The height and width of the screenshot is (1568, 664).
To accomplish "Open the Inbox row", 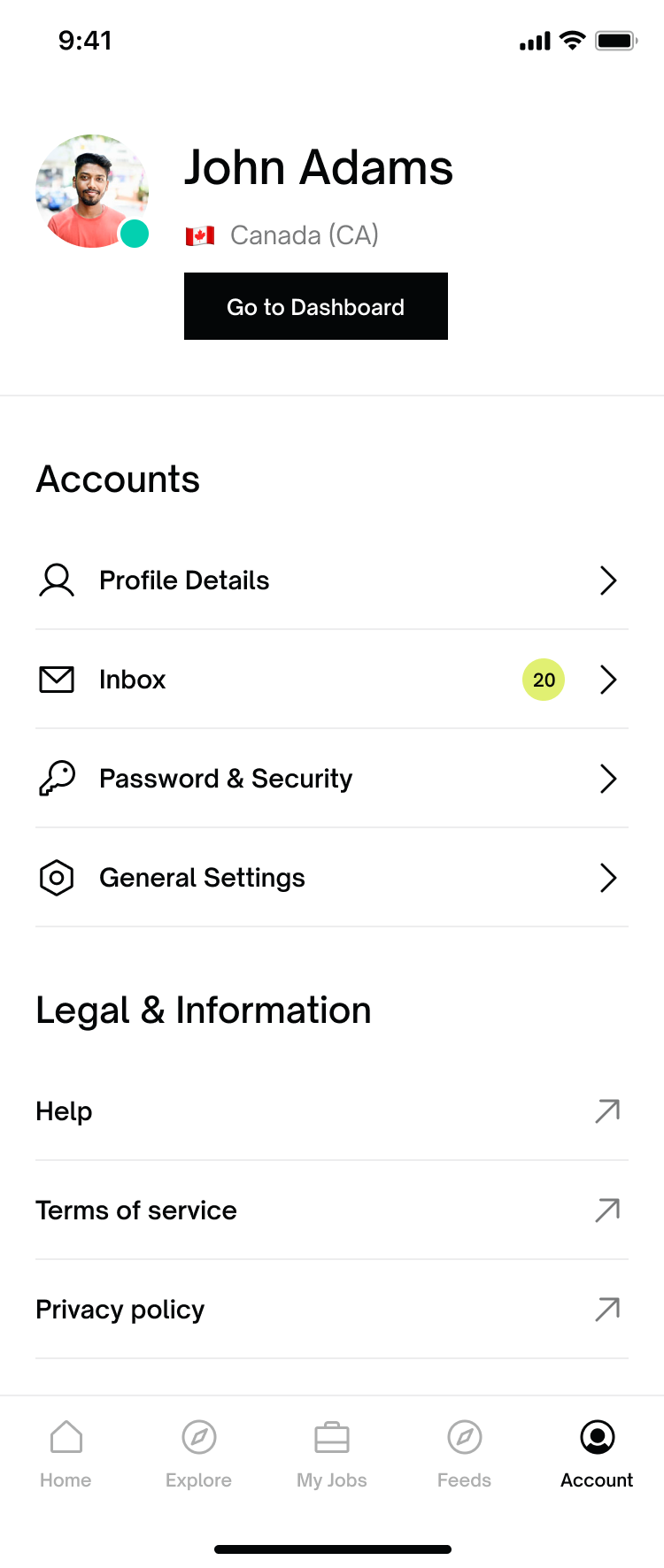I will [x=331, y=680].
